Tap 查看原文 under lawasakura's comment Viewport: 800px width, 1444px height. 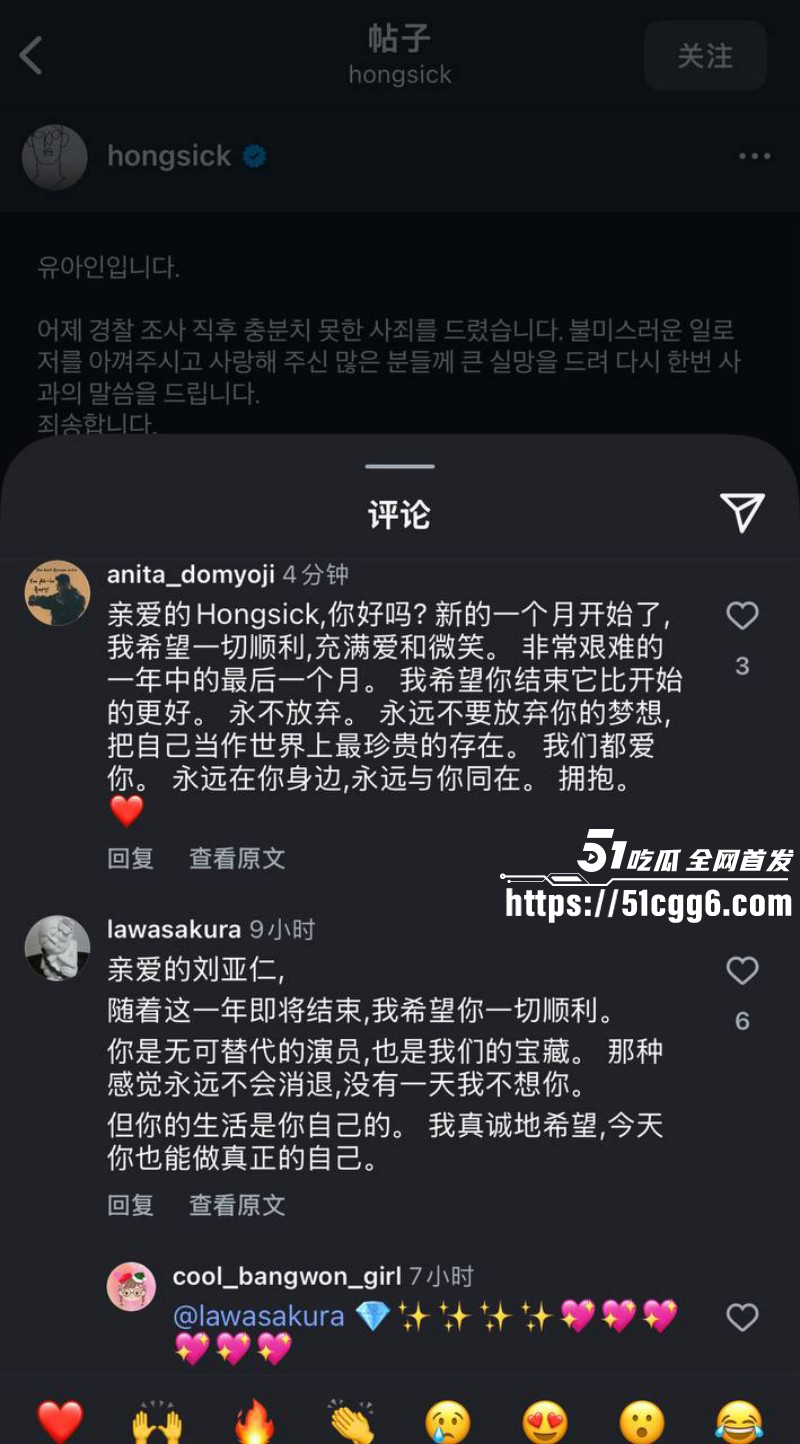click(236, 1205)
